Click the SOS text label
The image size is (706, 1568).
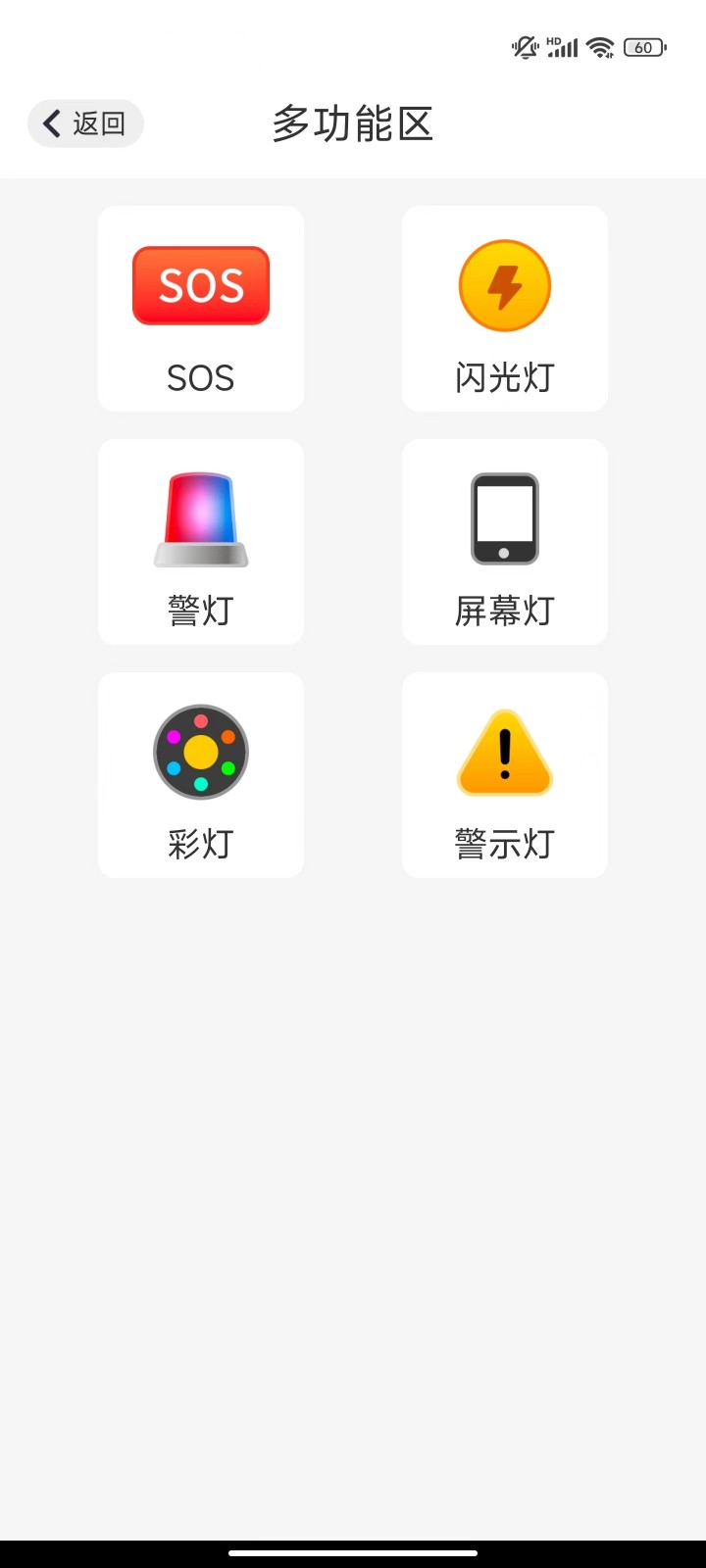200,378
